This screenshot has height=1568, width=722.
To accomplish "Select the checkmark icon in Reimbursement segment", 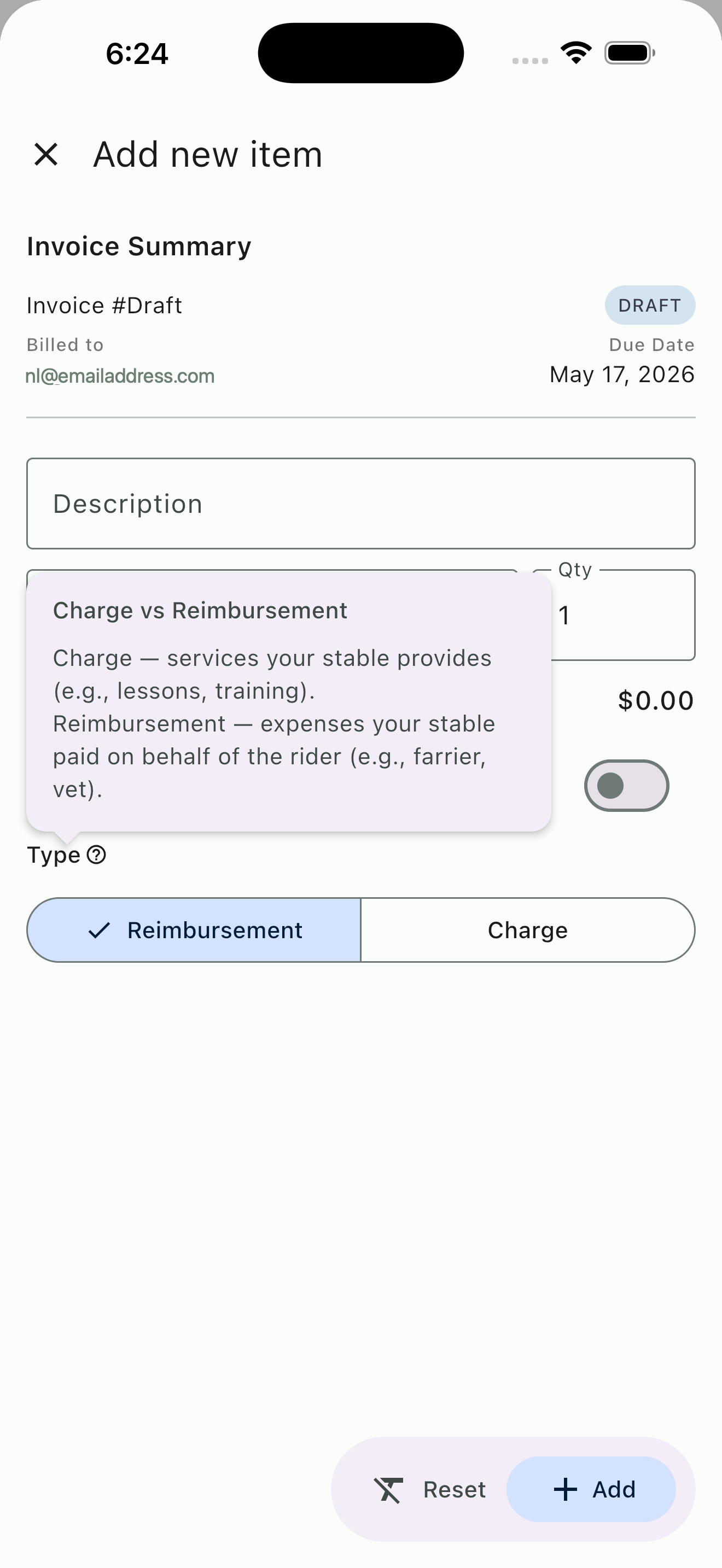I will (101, 929).
